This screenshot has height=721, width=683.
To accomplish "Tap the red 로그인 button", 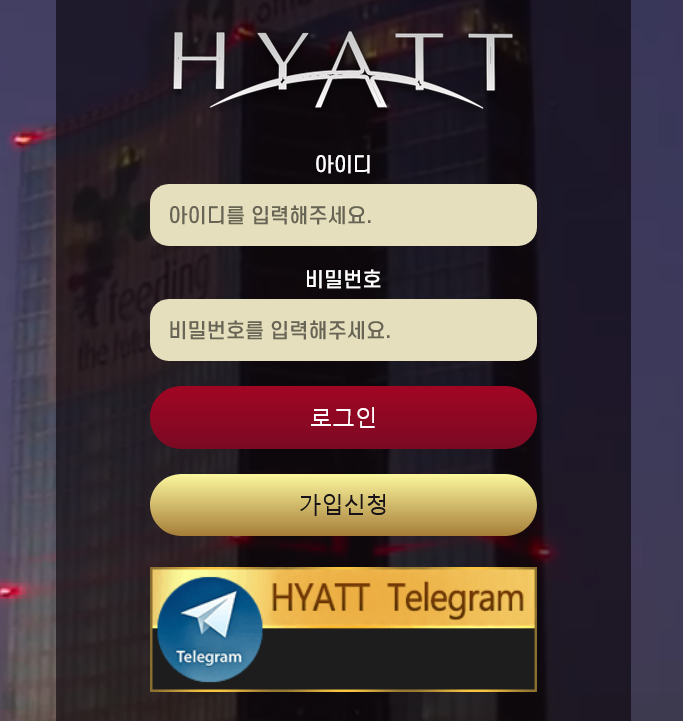I will (x=343, y=417).
